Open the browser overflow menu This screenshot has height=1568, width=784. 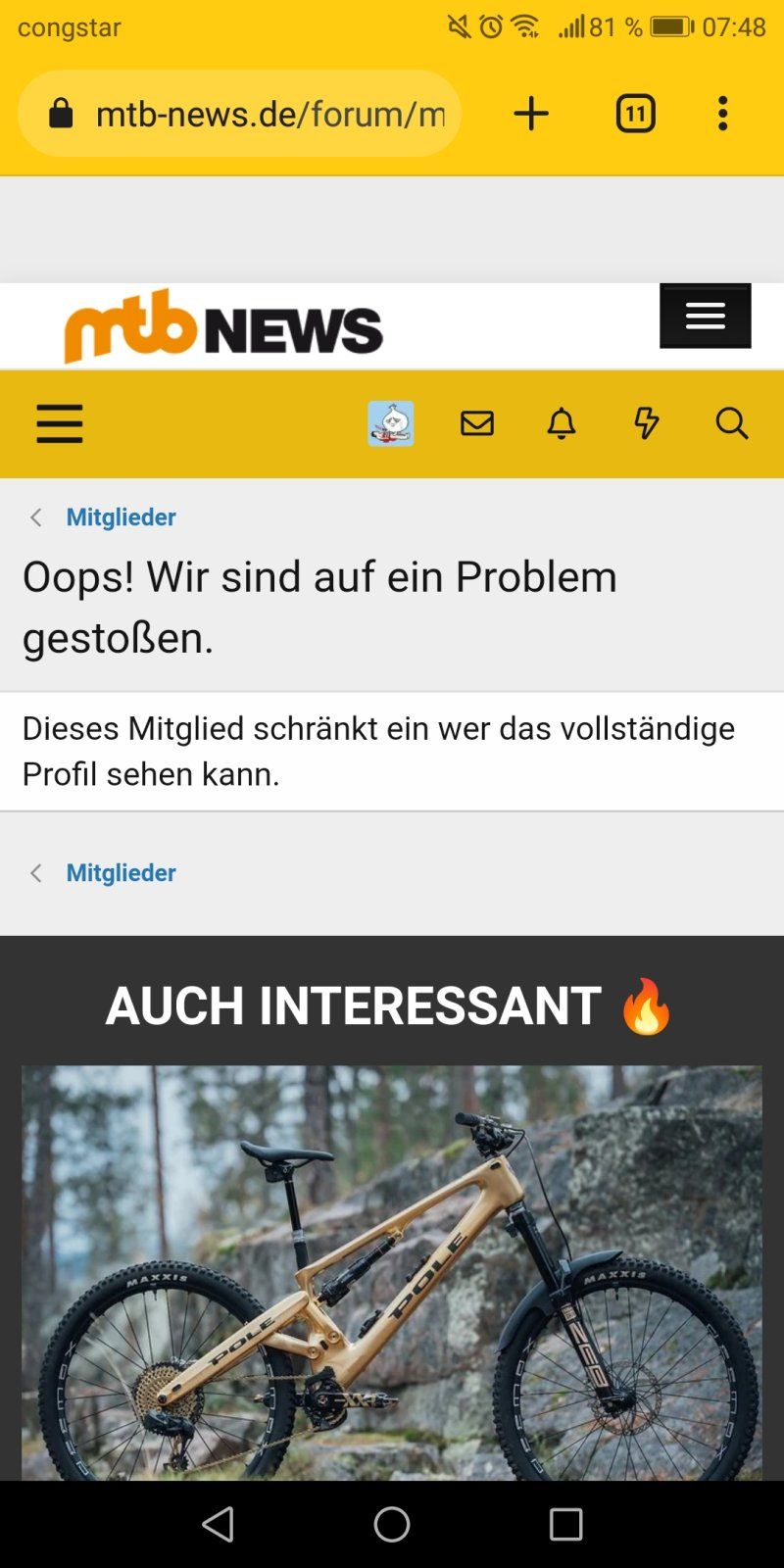click(x=723, y=114)
